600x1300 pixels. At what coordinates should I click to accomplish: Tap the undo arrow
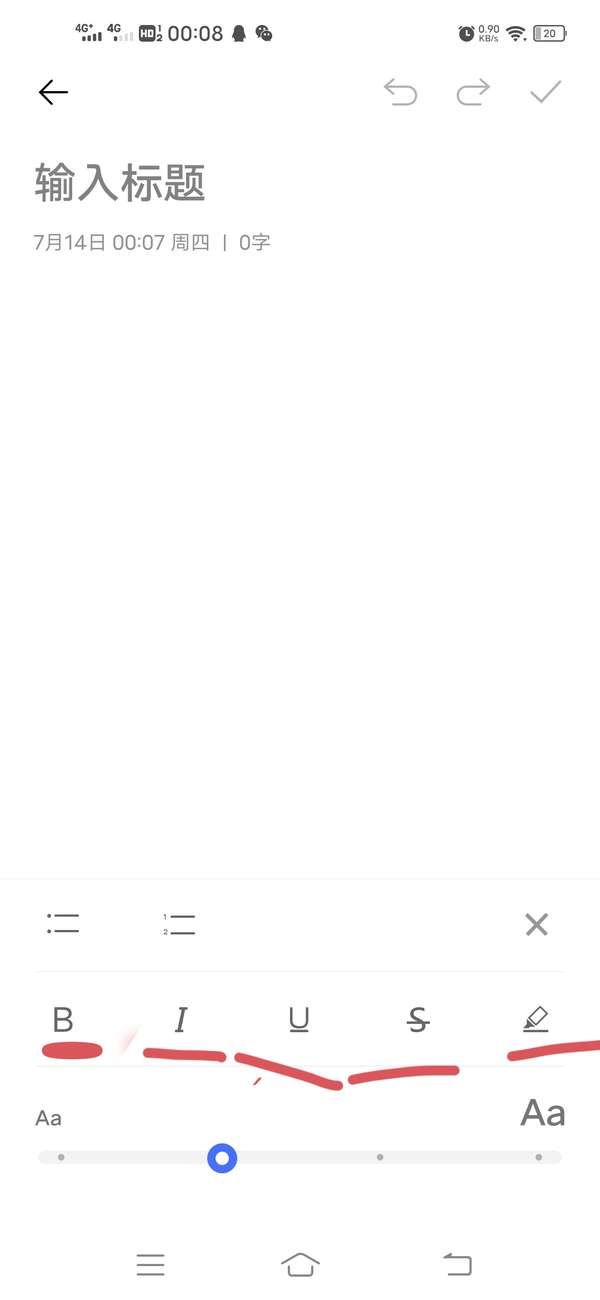[400, 92]
